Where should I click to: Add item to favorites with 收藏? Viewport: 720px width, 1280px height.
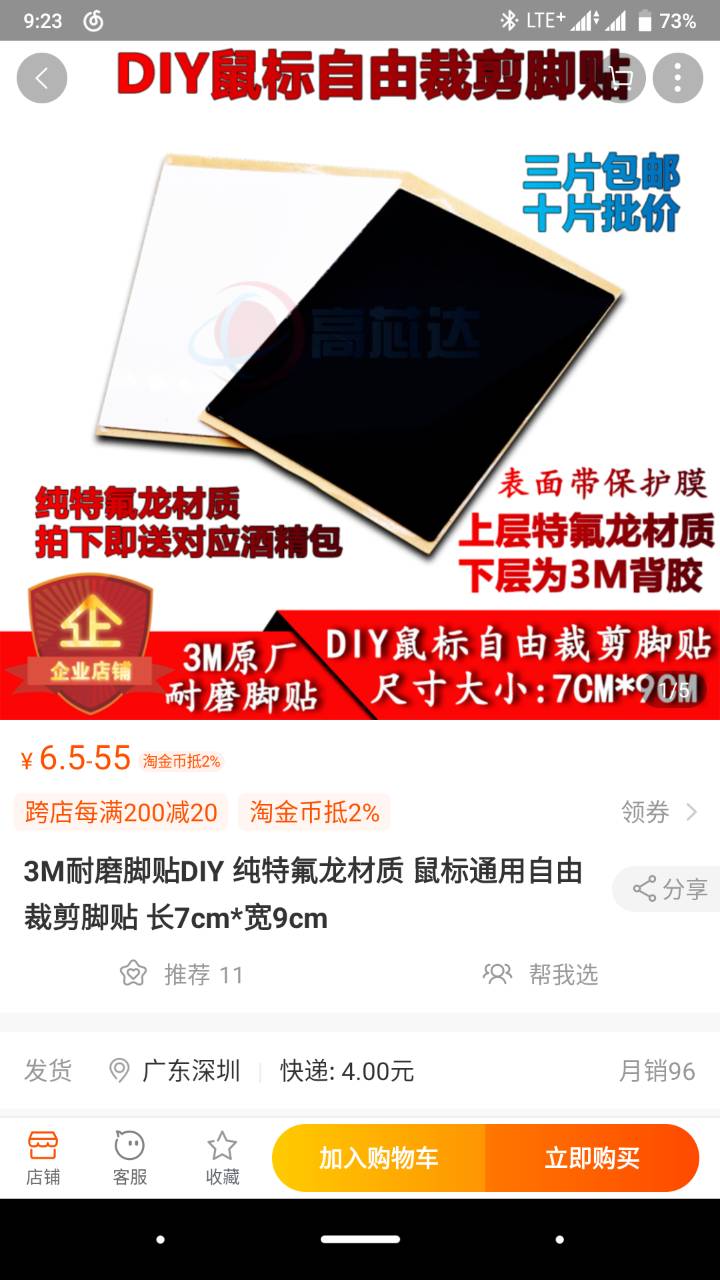[222, 1158]
